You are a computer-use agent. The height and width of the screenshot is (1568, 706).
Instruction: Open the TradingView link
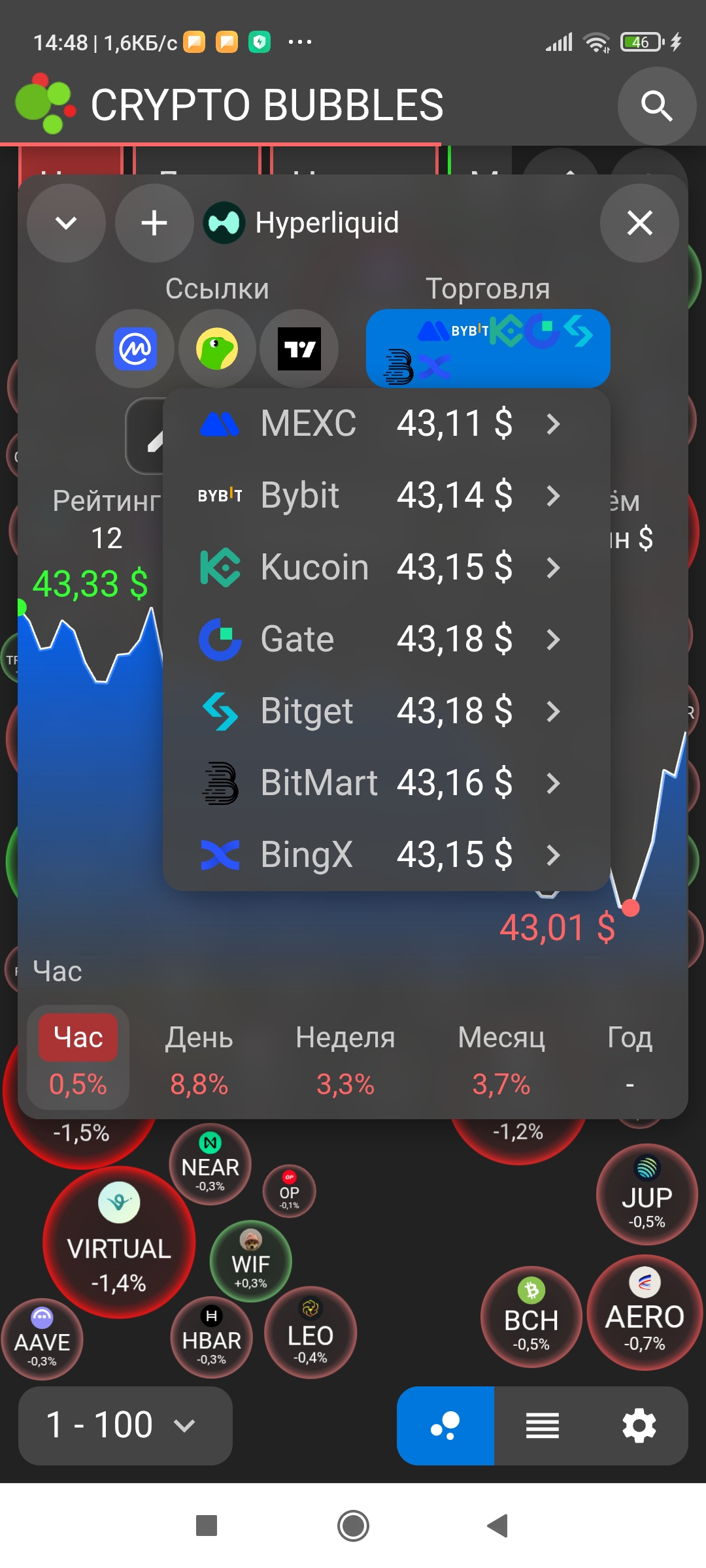coord(299,349)
